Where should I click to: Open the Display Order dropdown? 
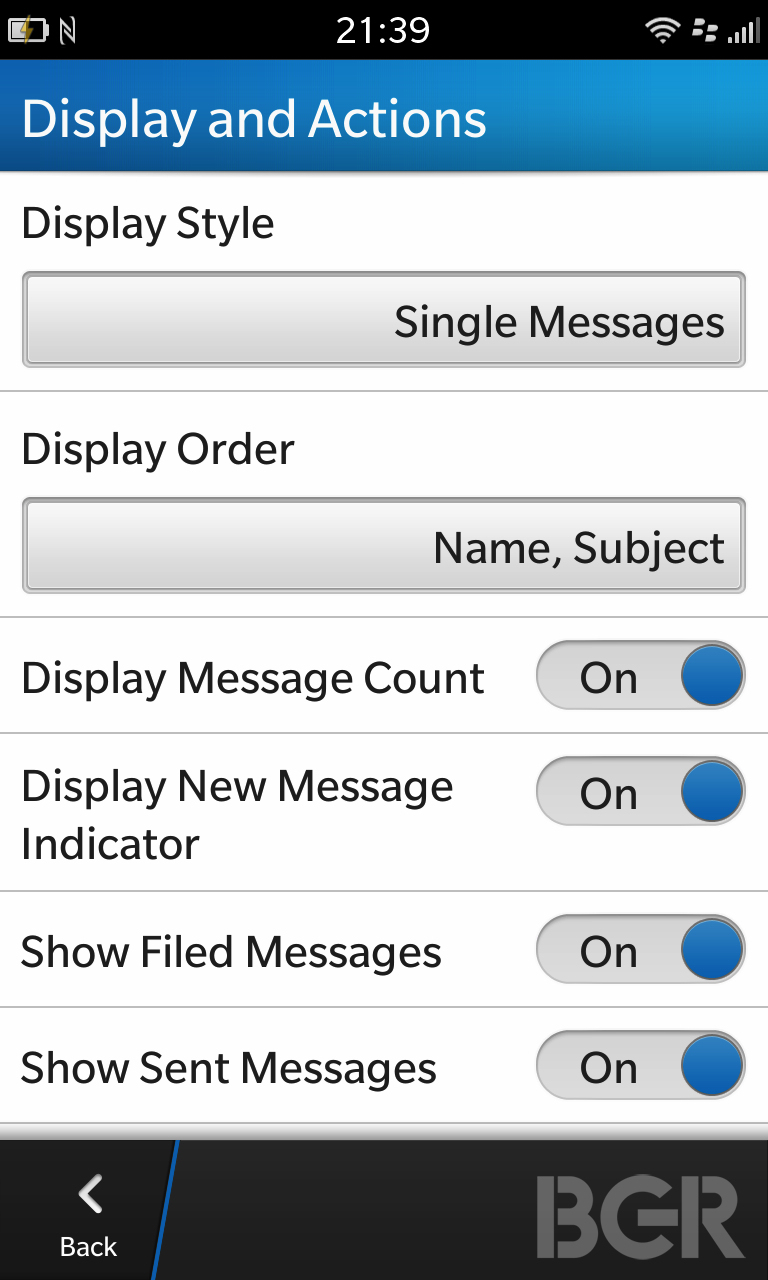click(384, 546)
